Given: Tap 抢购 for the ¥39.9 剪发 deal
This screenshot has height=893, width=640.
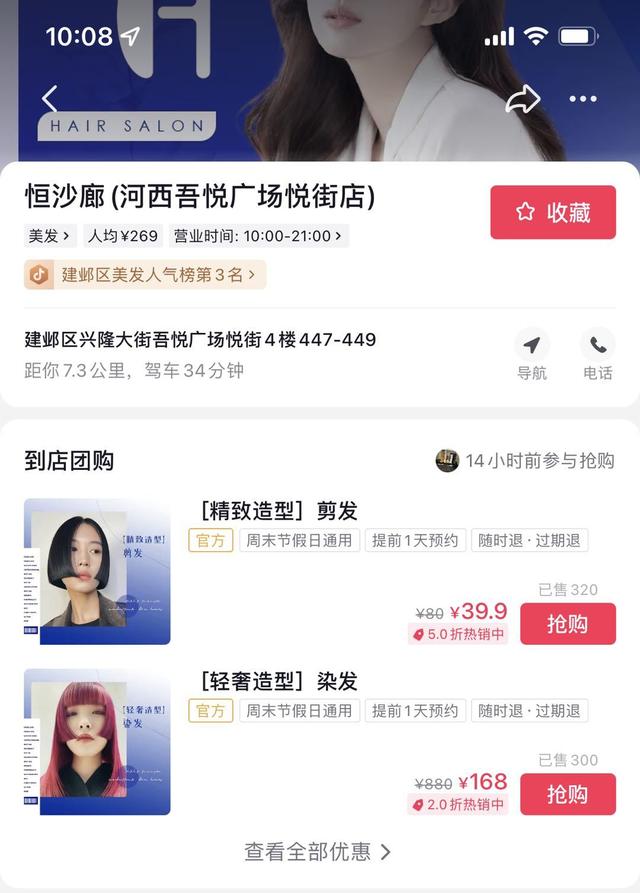Looking at the screenshot, I should pos(567,624).
